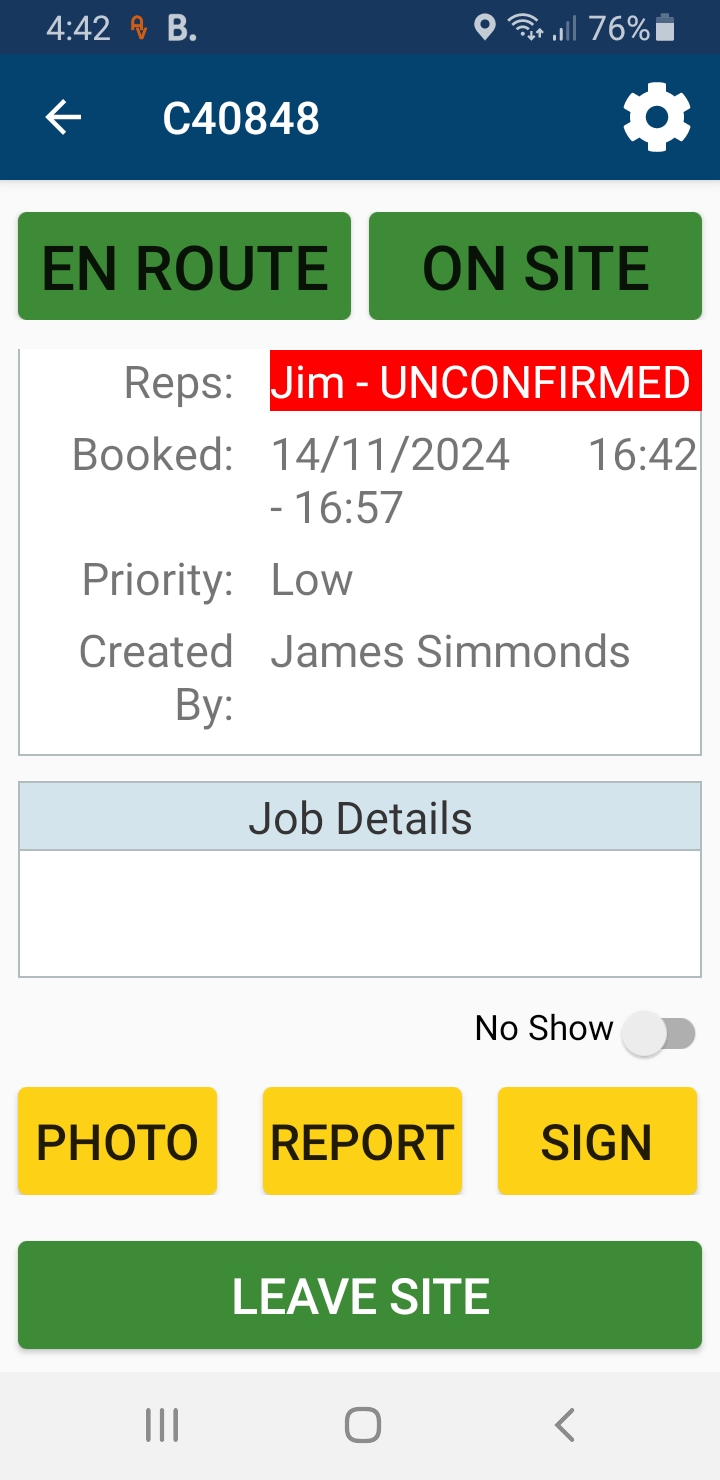Tap SIGN to capture signature
This screenshot has width=720, height=1480.
pyautogui.click(x=597, y=1141)
